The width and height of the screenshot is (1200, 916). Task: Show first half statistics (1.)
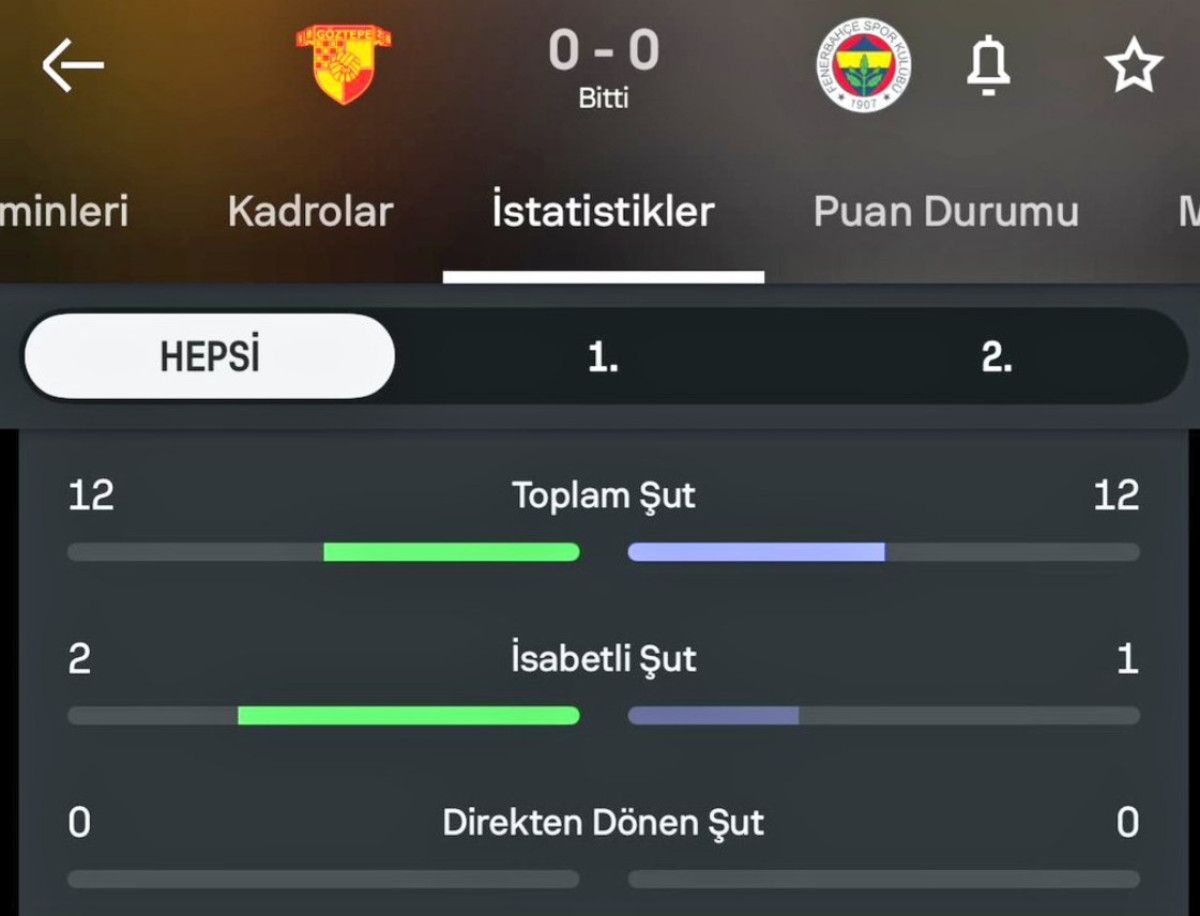click(603, 357)
